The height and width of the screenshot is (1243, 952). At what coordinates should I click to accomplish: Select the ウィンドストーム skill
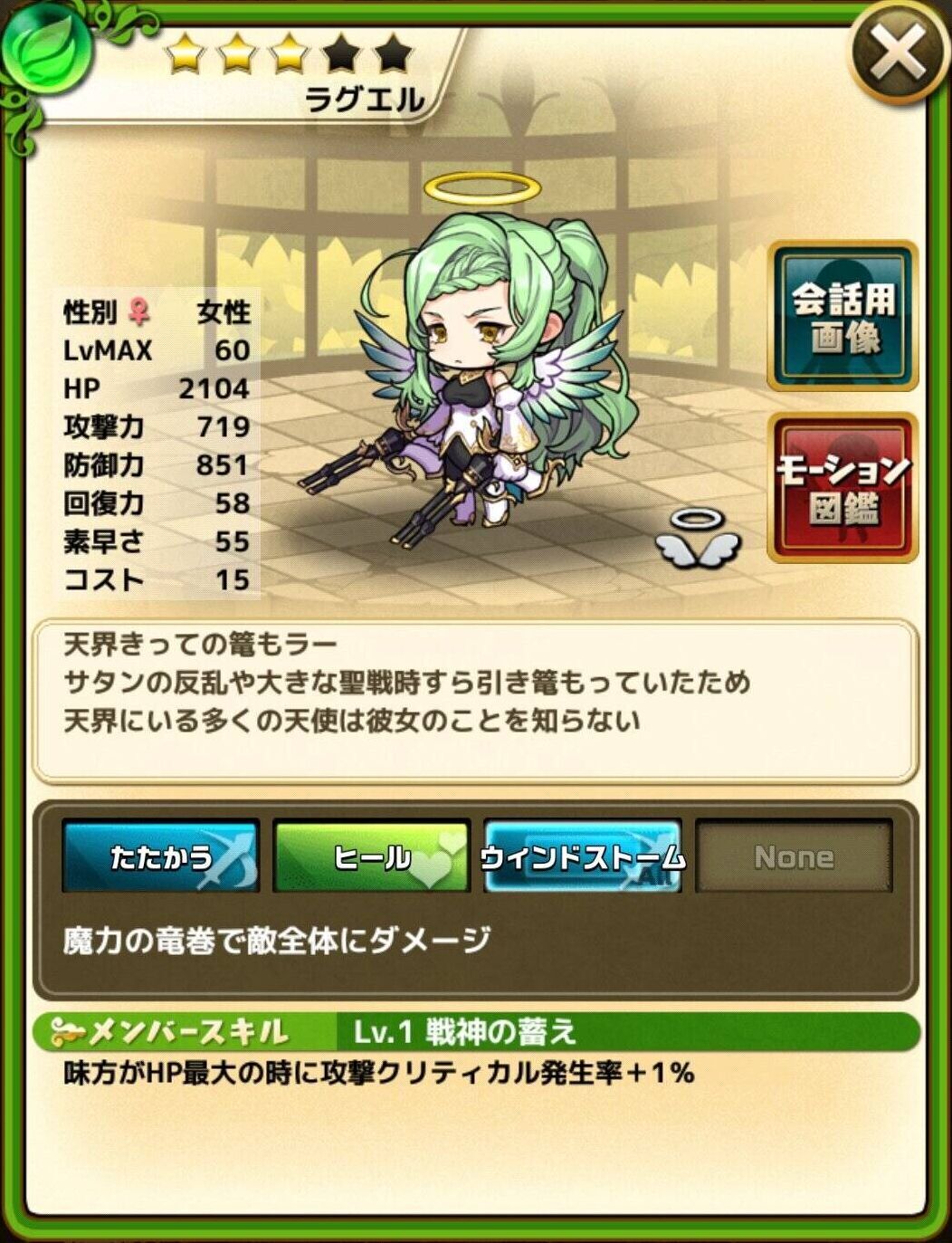[x=582, y=856]
